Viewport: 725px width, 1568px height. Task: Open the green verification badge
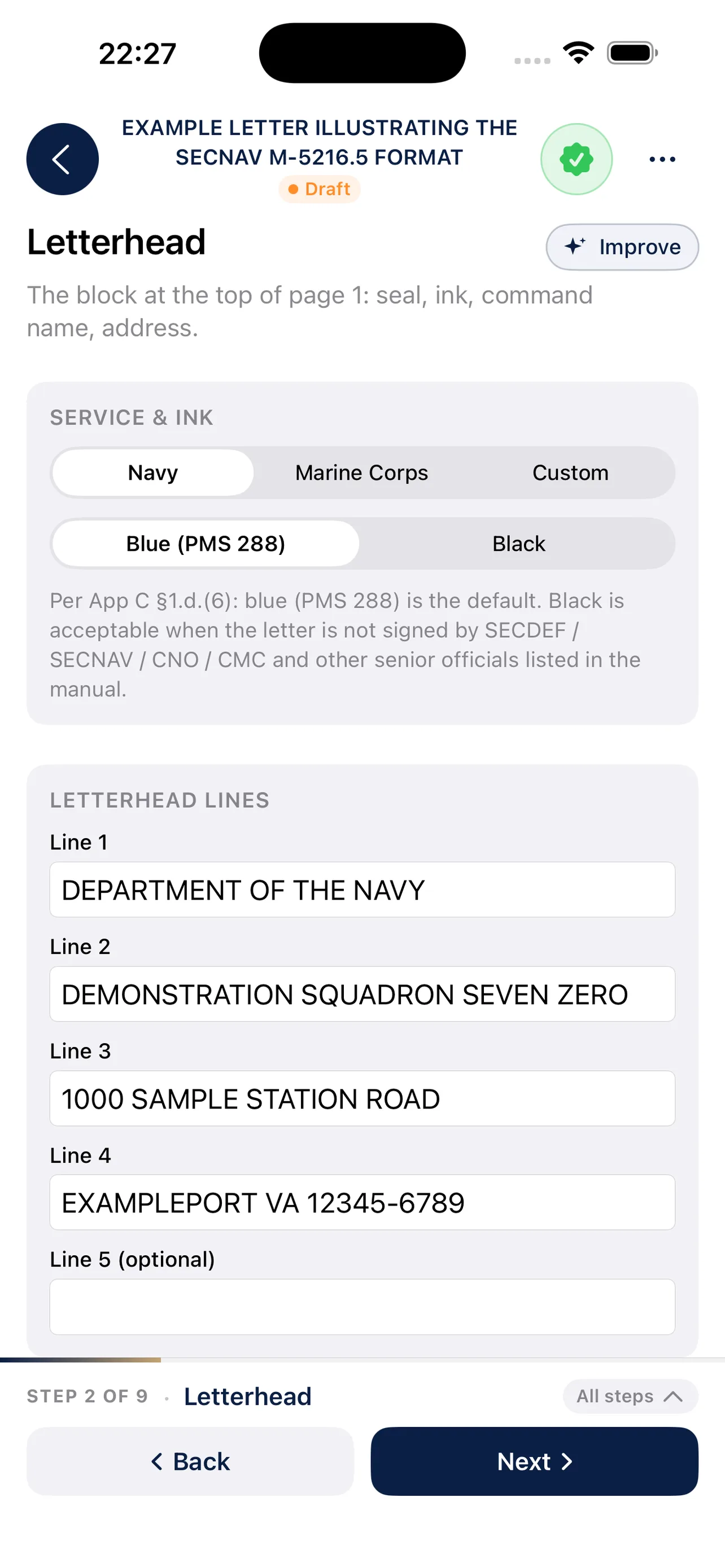point(576,159)
